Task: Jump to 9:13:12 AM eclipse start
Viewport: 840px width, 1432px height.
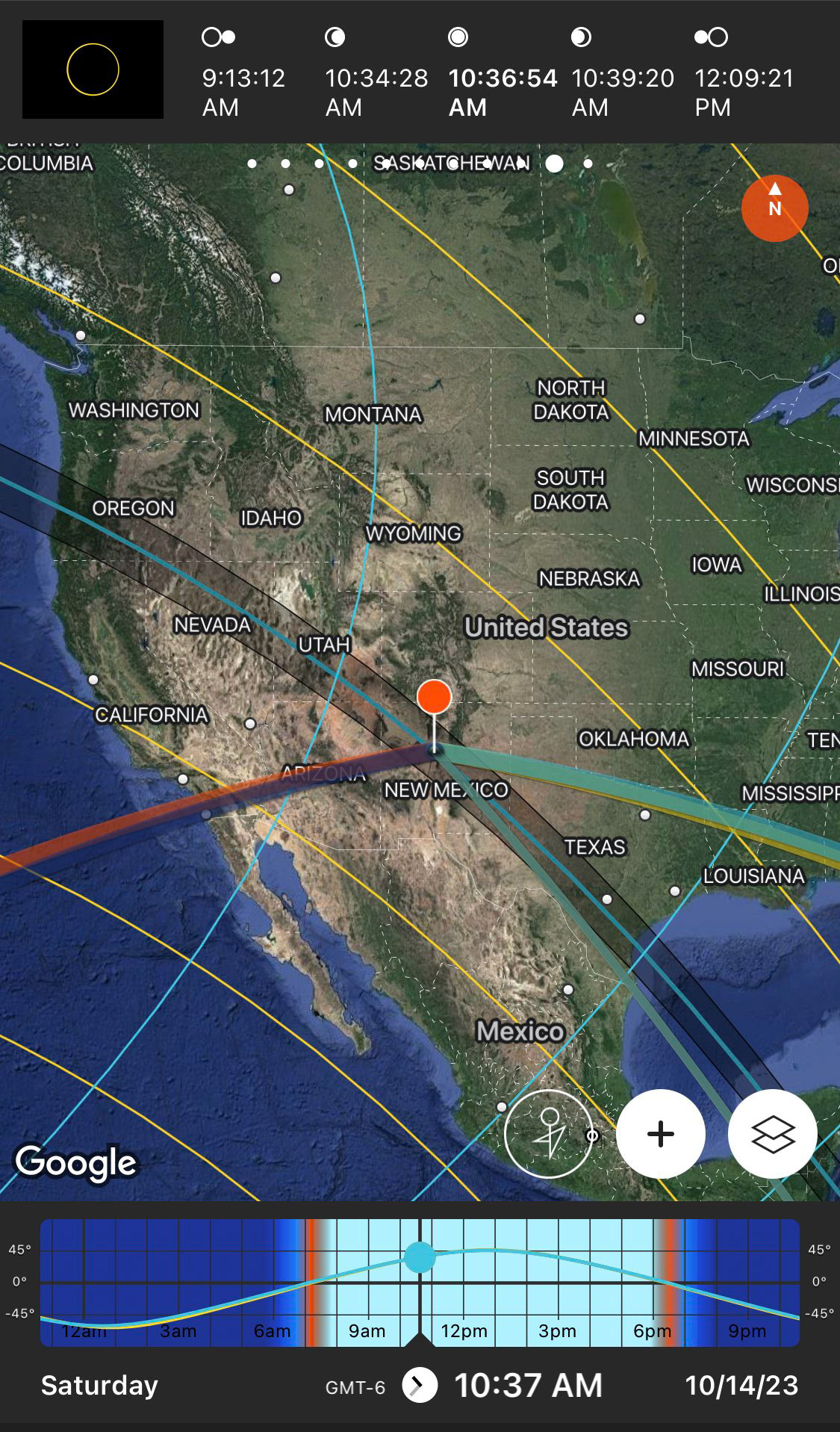Action: [243, 73]
